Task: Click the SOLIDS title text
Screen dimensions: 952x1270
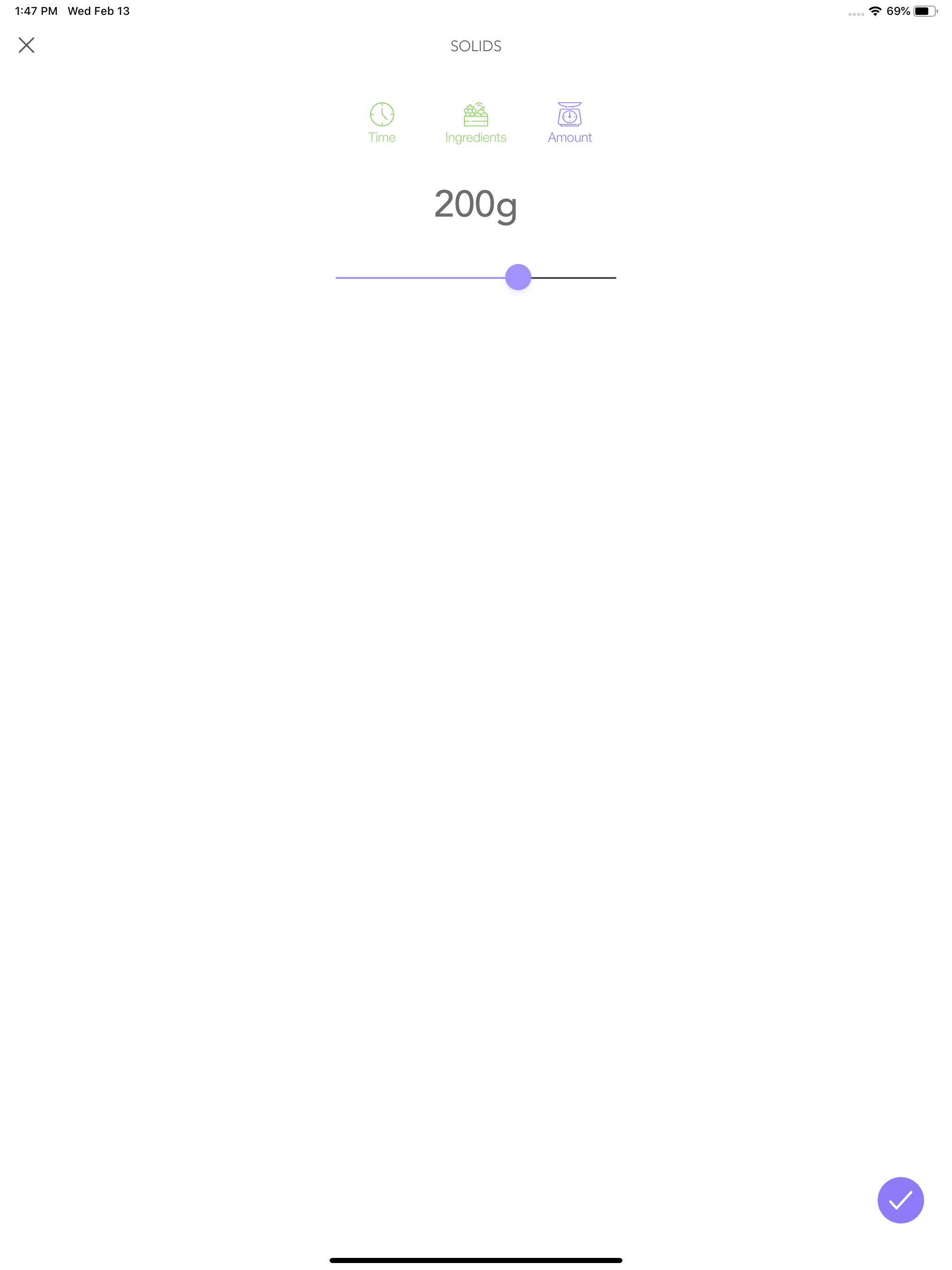Action: click(x=476, y=46)
